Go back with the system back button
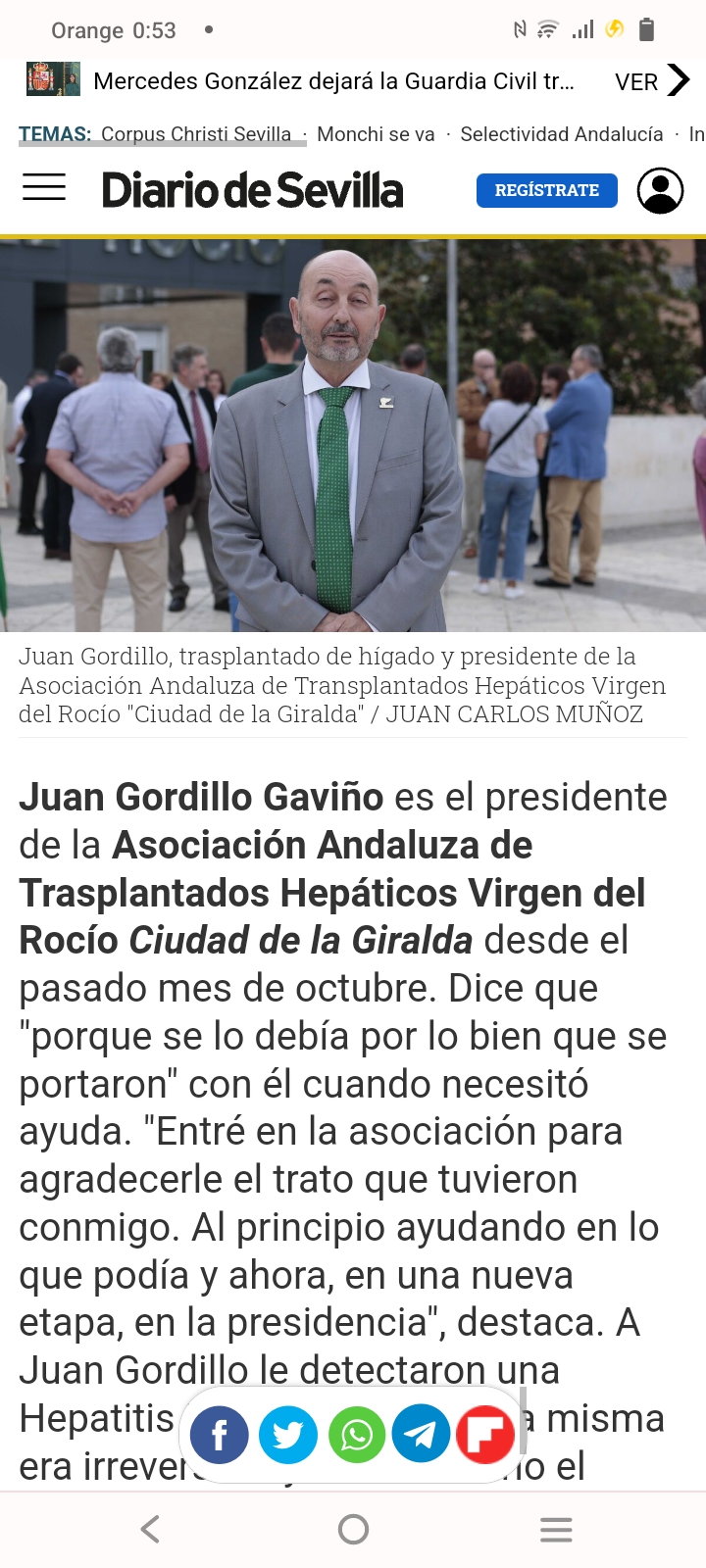Image resolution: width=706 pixels, height=1568 pixels. (x=150, y=1529)
